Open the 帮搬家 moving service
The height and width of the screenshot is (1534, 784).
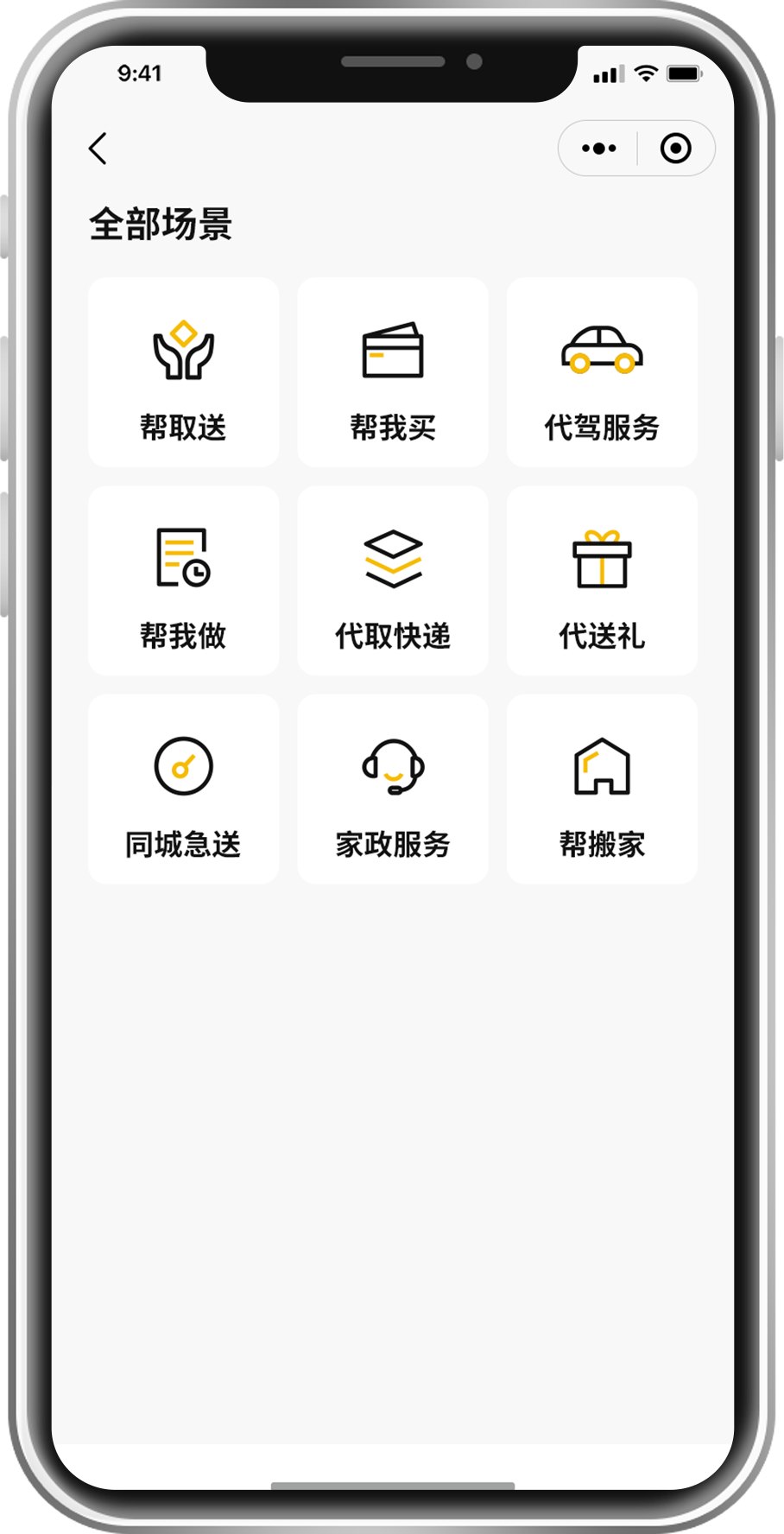click(x=602, y=789)
